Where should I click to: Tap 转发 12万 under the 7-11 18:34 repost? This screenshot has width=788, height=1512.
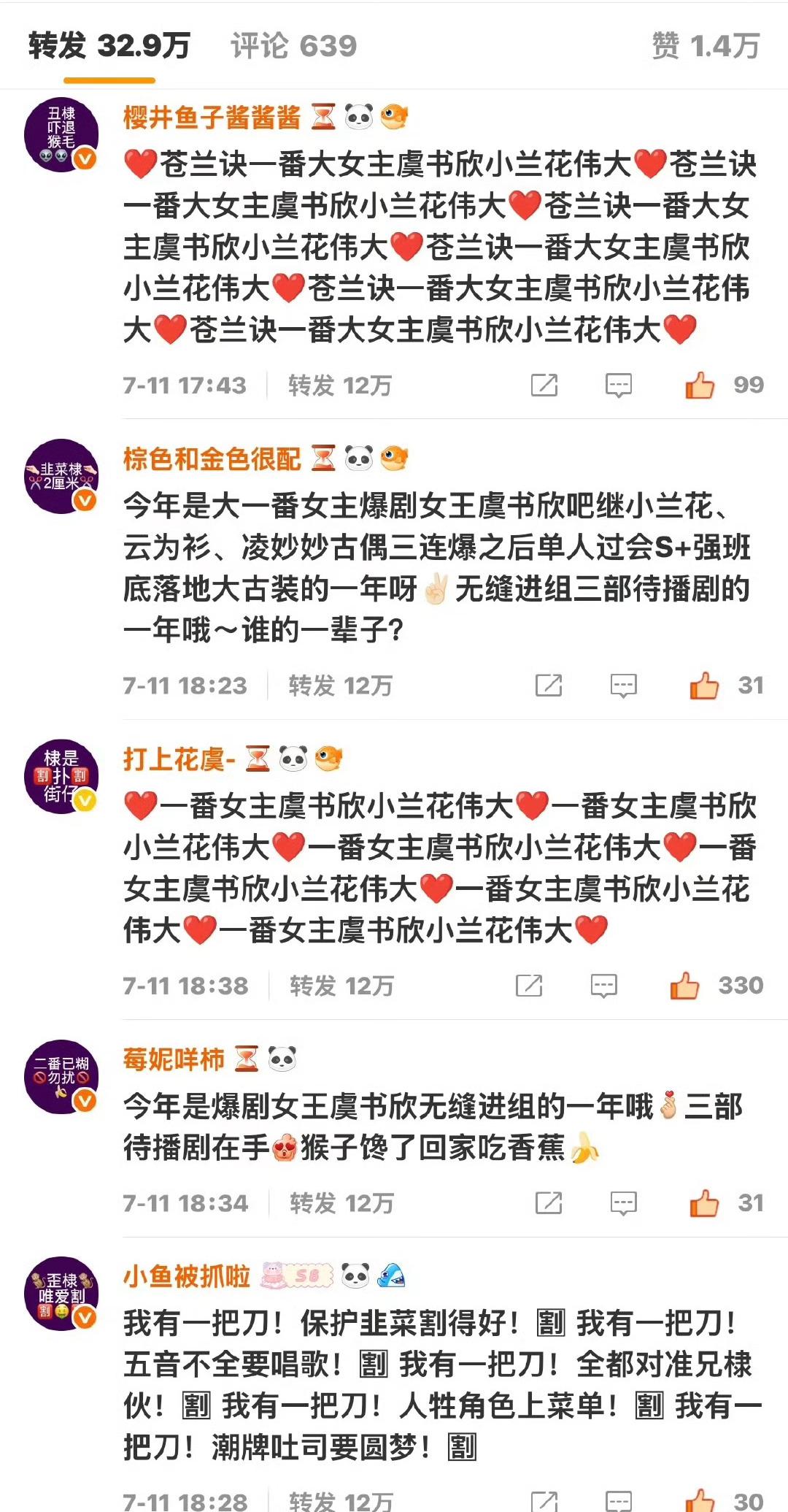tap(341, 1203)
